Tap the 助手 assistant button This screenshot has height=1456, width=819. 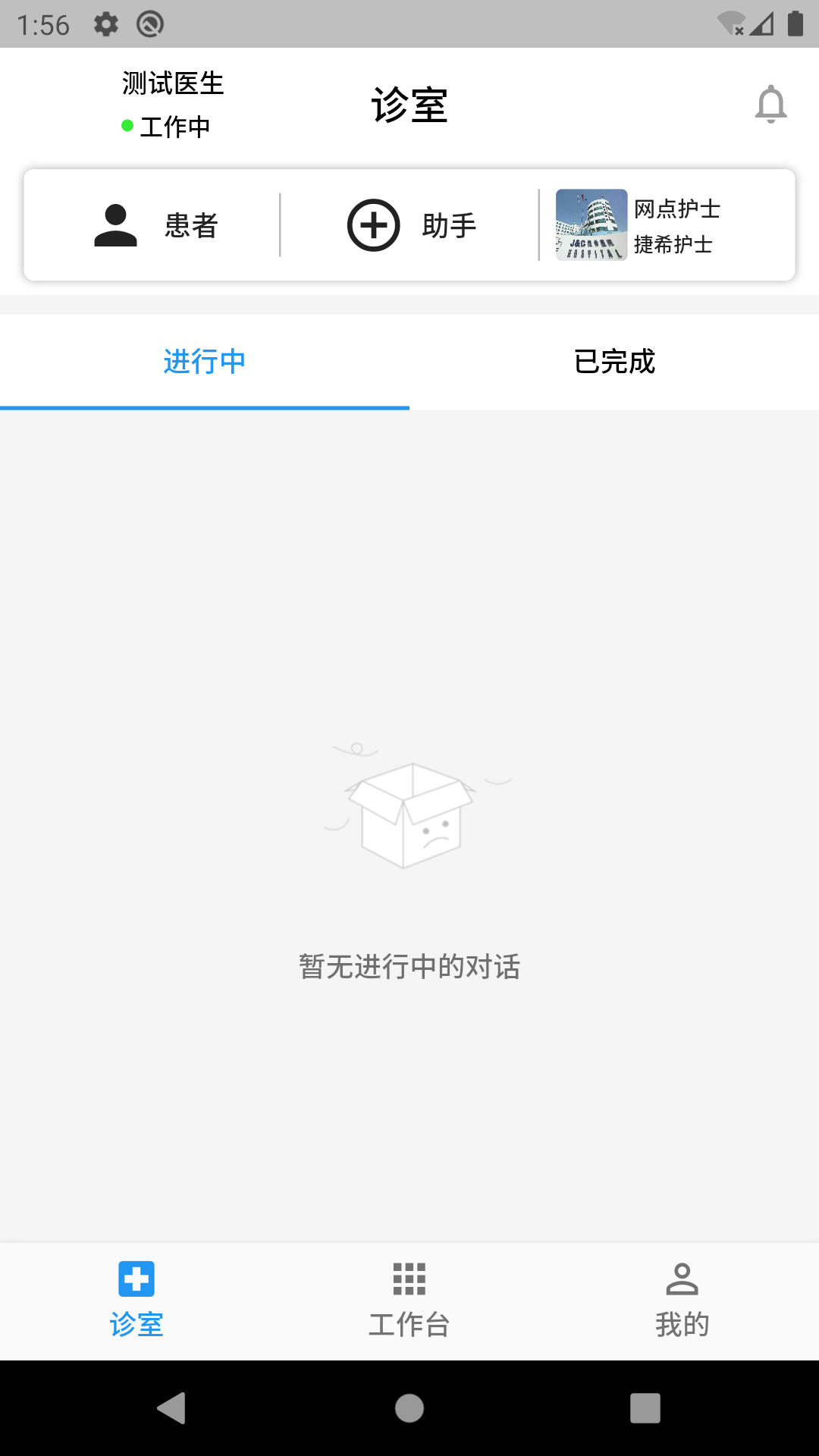[x=411, y=225]
